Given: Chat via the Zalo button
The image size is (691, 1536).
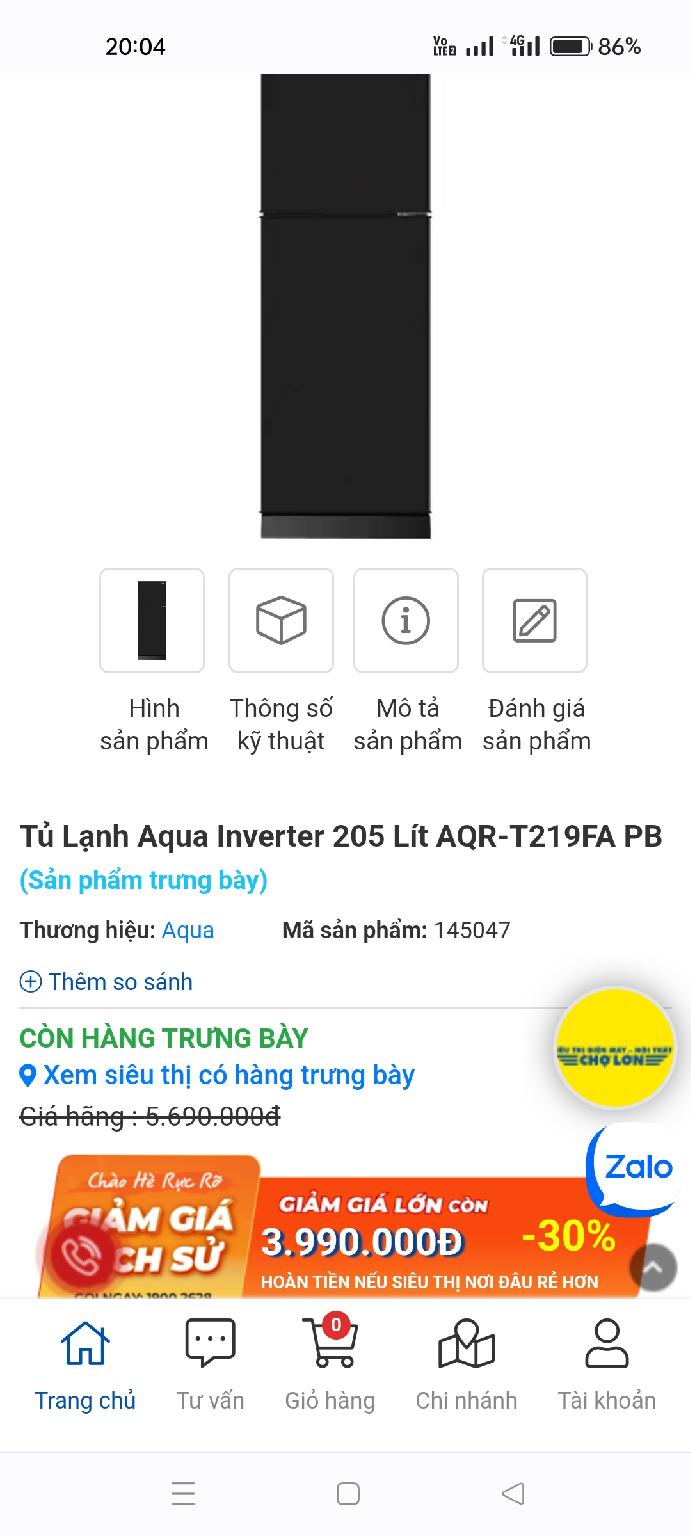Looking at the screenshot, I should point(638,1167).
